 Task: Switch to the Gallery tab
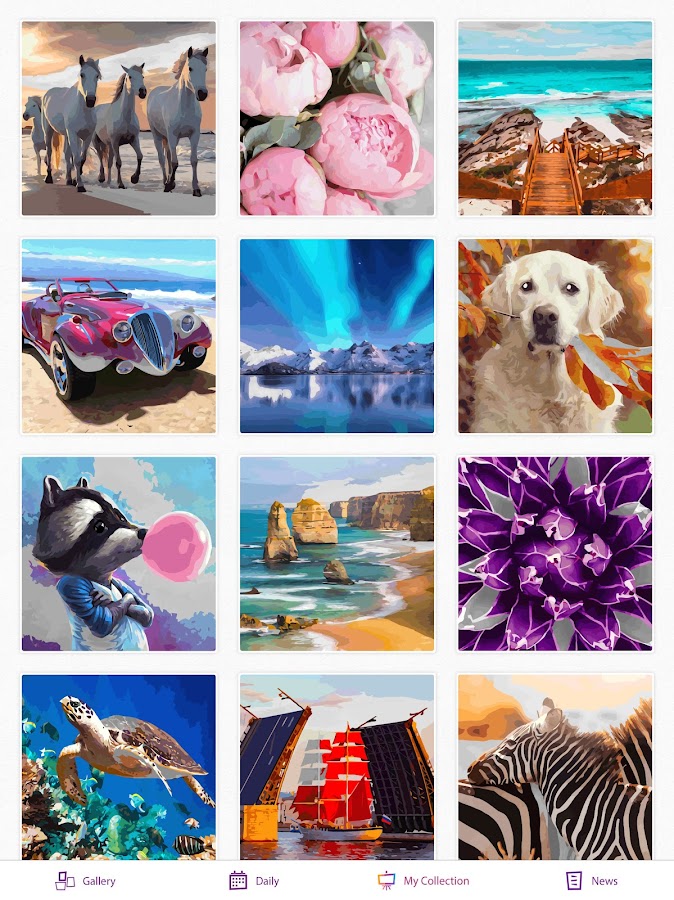click(86, 881)
